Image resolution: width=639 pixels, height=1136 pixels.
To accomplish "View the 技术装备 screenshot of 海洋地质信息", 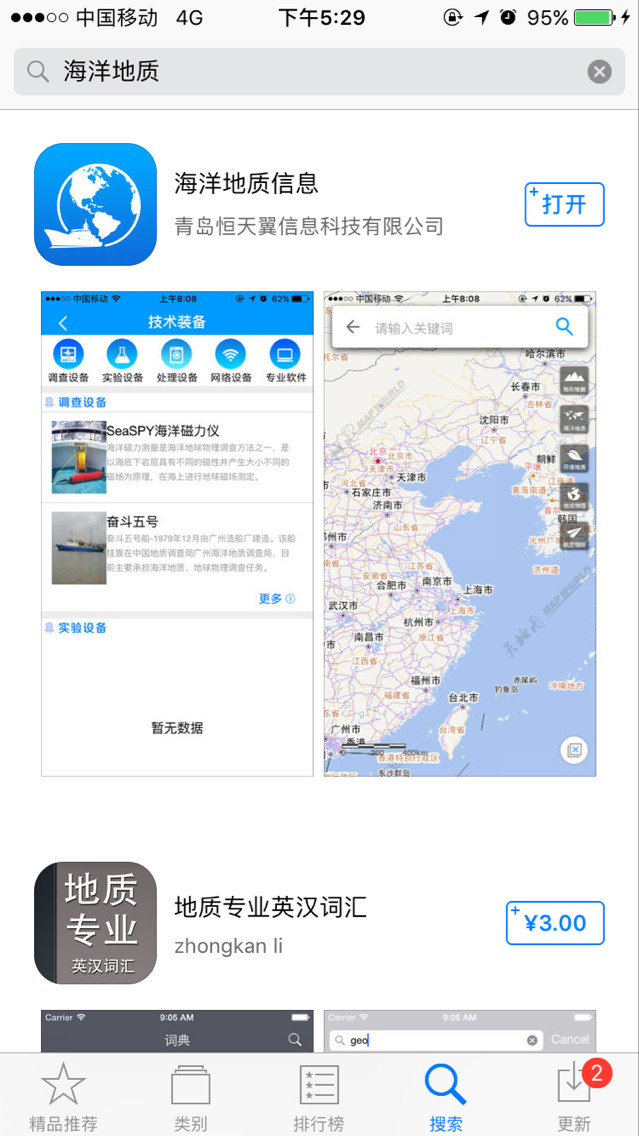I will [177, 533].
